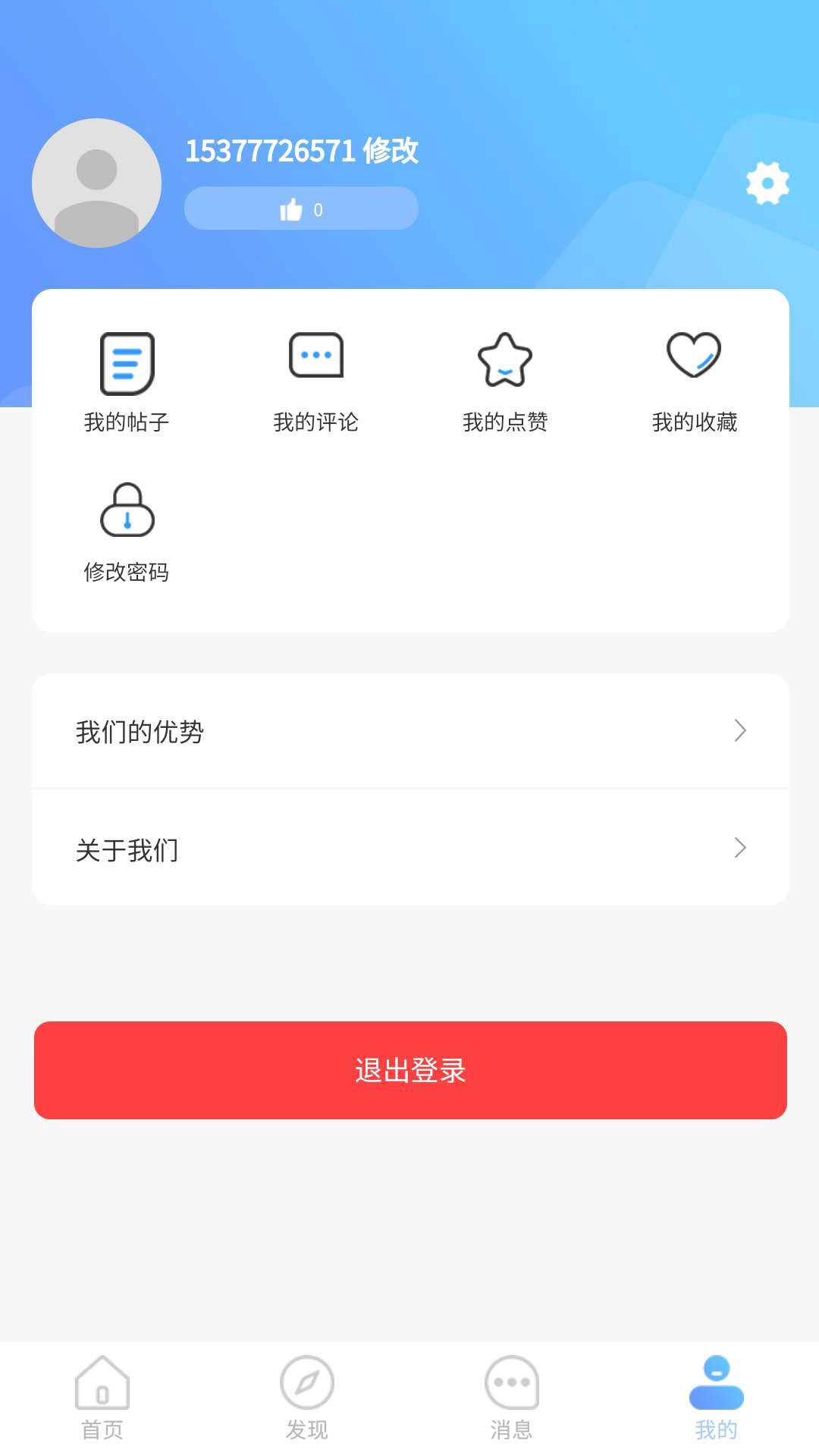The width and height of the screenshot is (819, 1456).
Task: Open the settings gear icon
Action: click(767, 183)
